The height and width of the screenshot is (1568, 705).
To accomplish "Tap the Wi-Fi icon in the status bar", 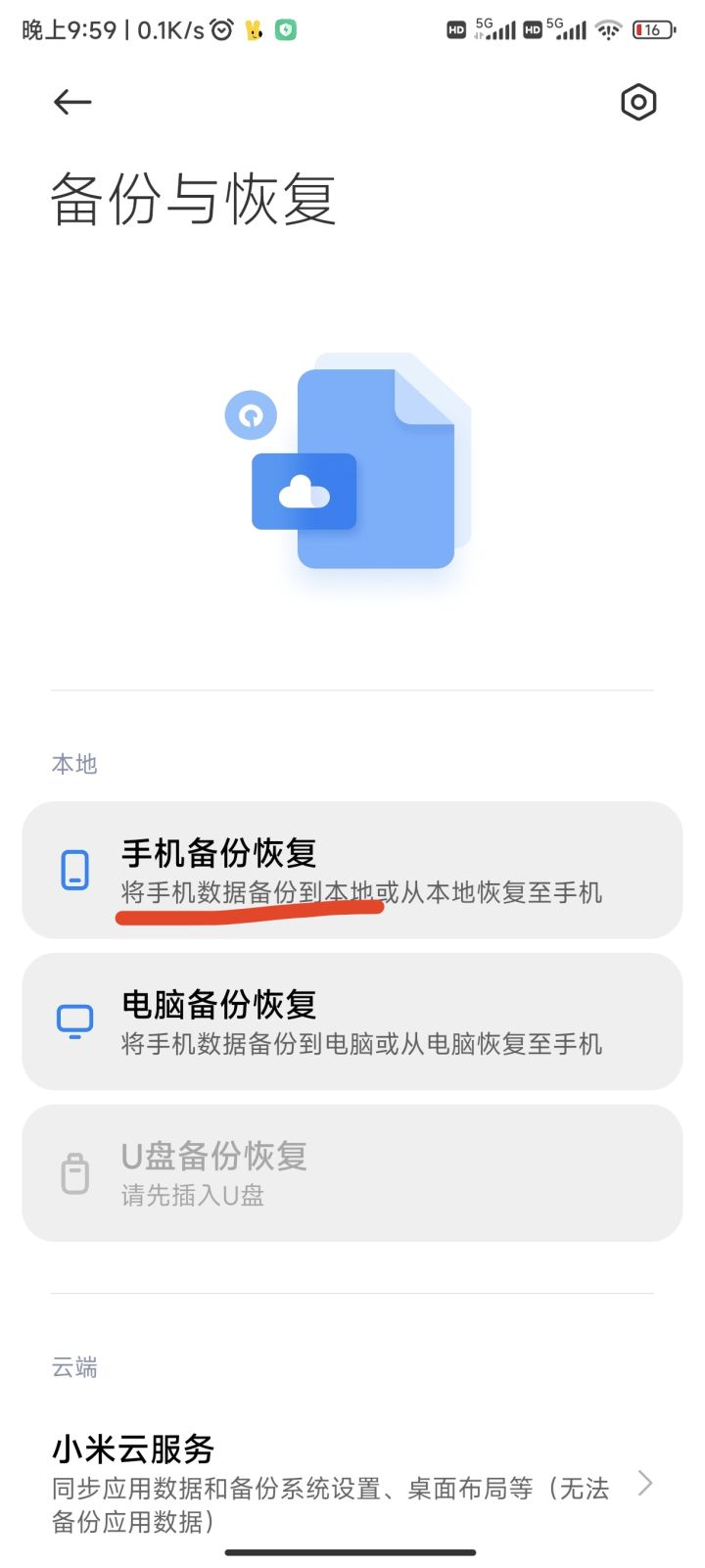I will tap(608, 30).
